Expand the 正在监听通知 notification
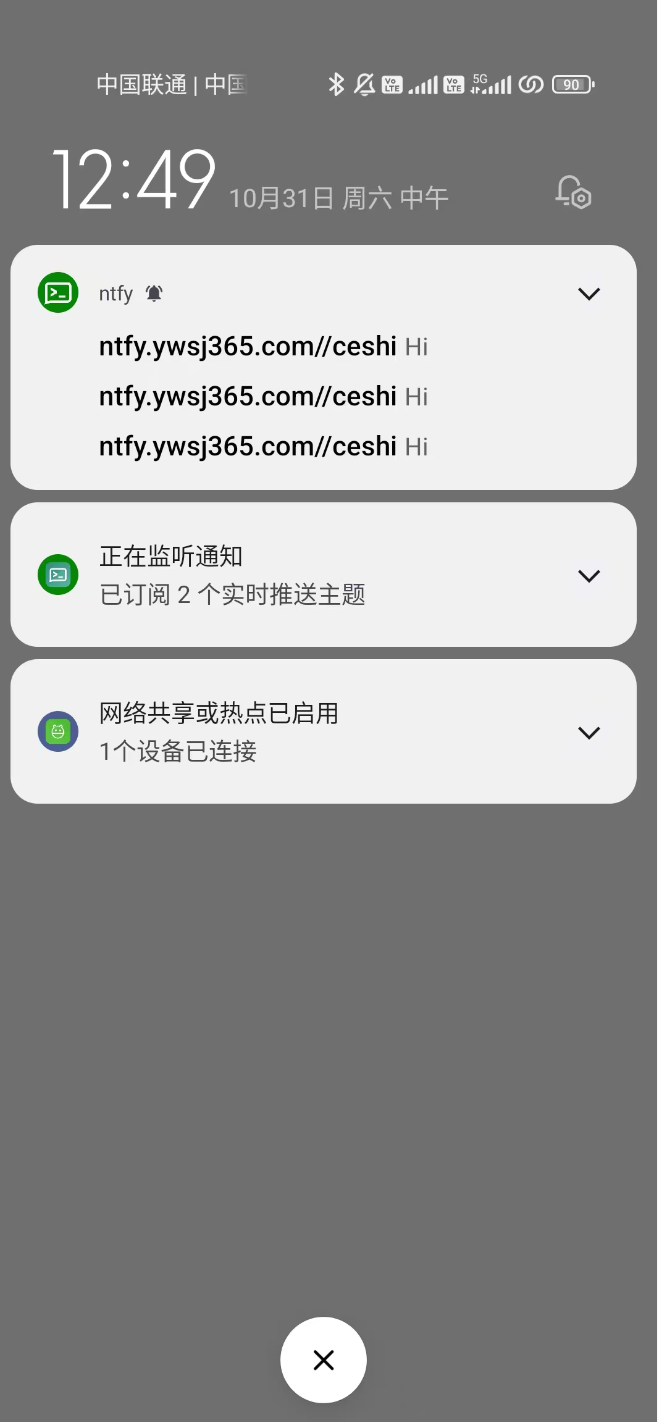Image resolution: width=658 pixels, height=1422 pixels. tap(589, 576)
